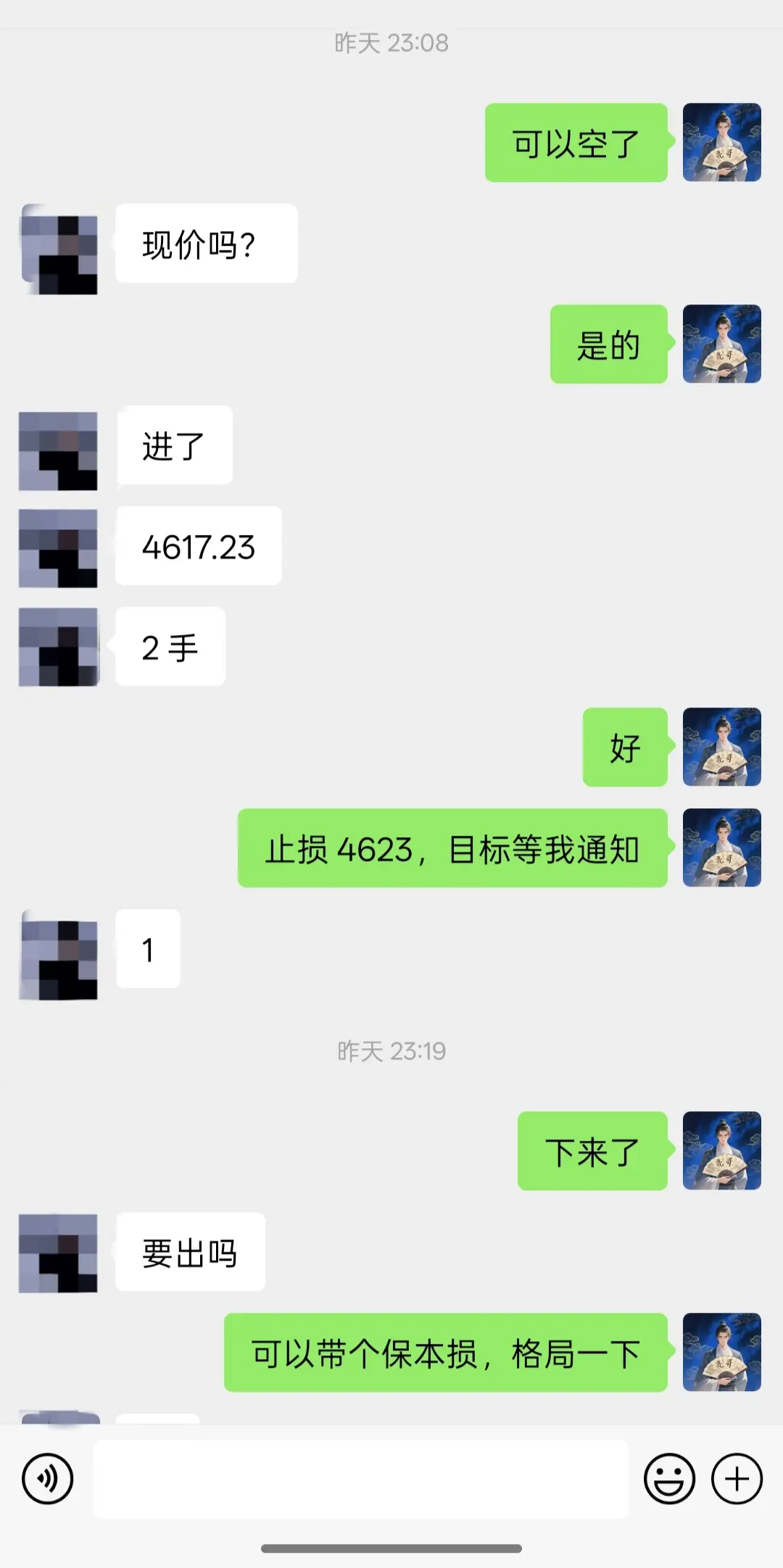Open the 可以带个保本损 message
Viewport: 783px width, 1568px height.
coord(444,1356)
